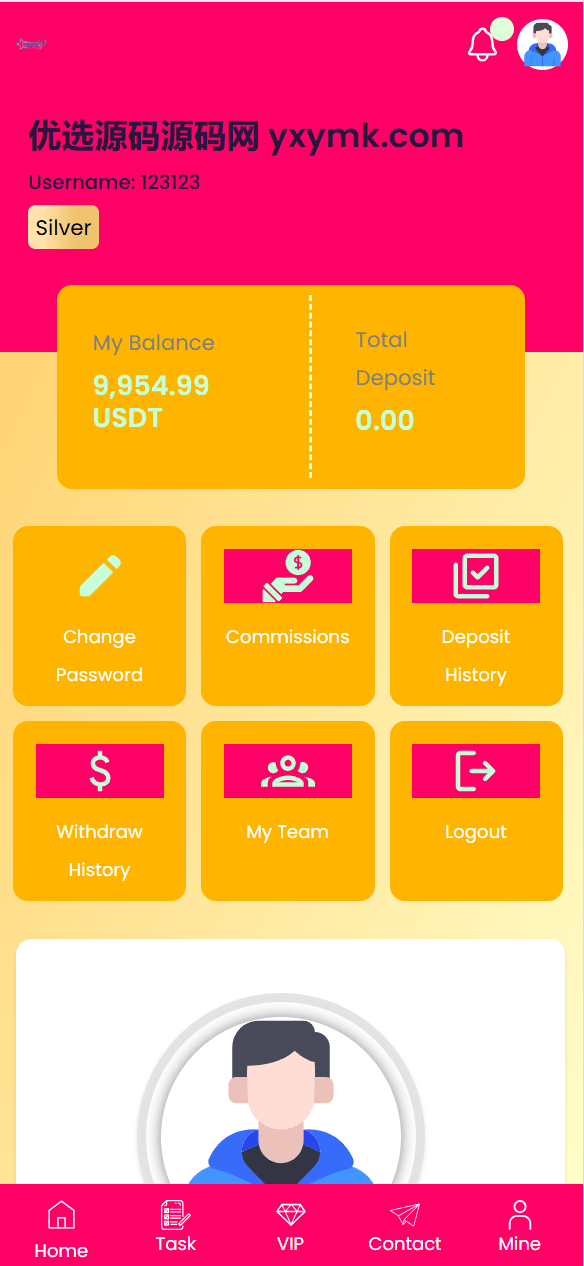Open the Contact tab
The width and height of the screenshot is (584, 1266).
(x=405, y=1227)
